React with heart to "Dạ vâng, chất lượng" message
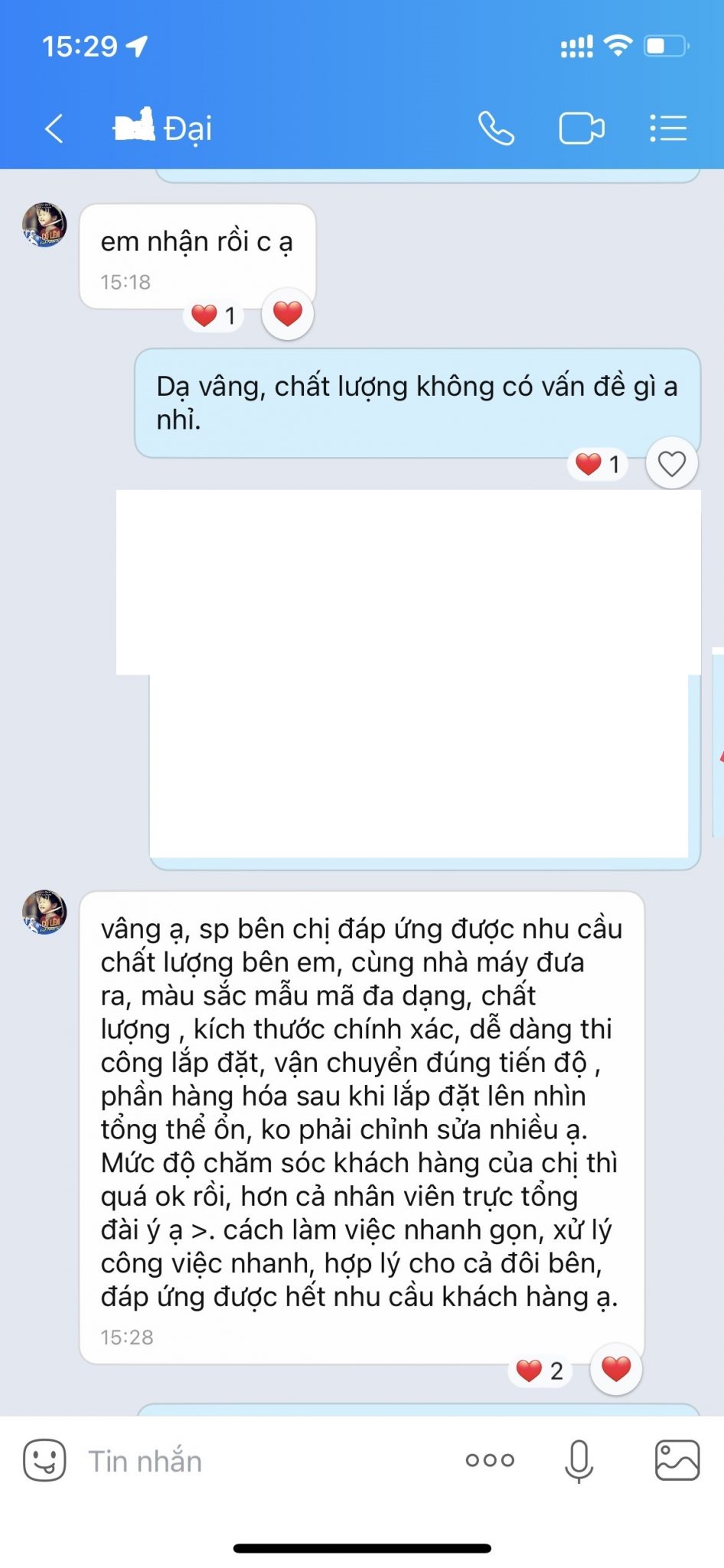Viewport: 724px width, 1568px height. click(x=671, y=464)
